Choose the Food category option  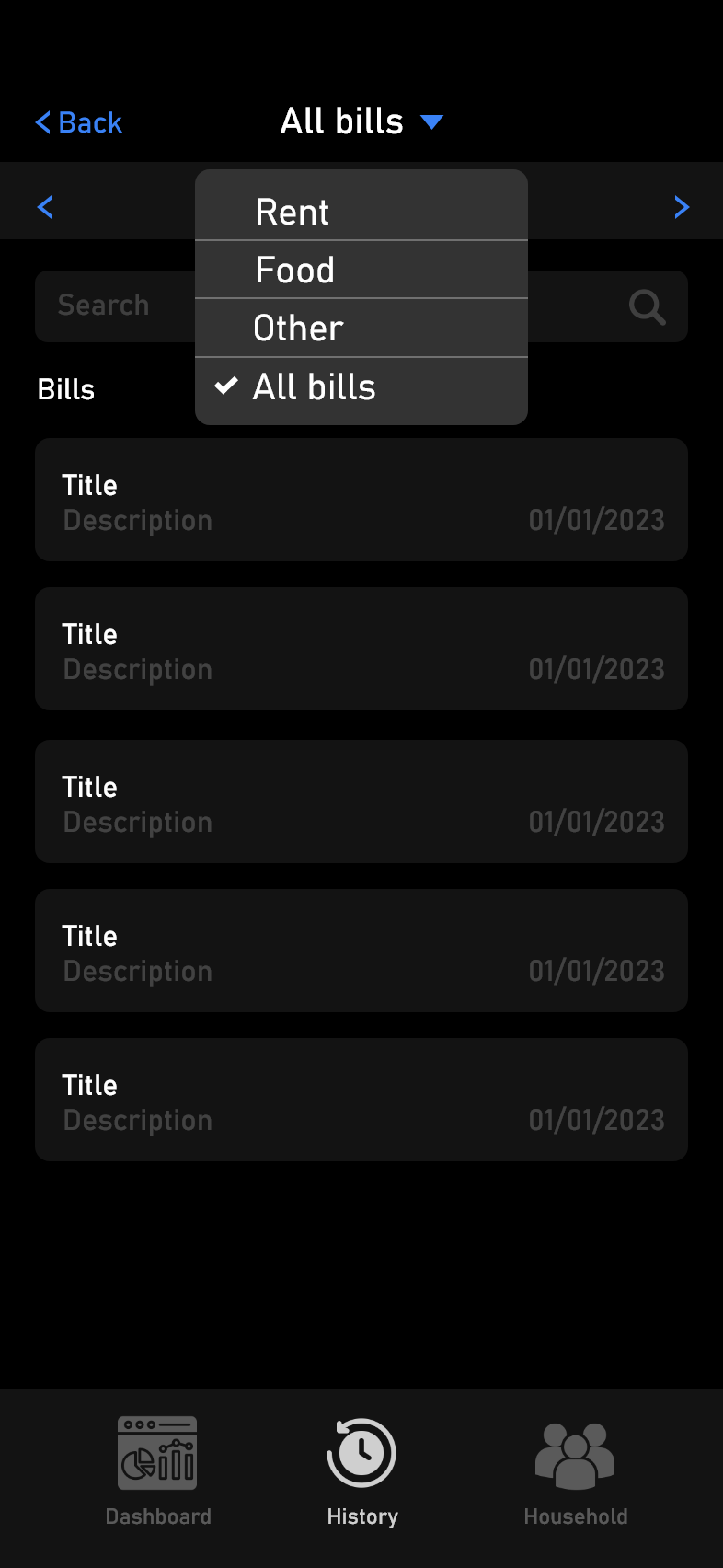(x=361, y=270)
